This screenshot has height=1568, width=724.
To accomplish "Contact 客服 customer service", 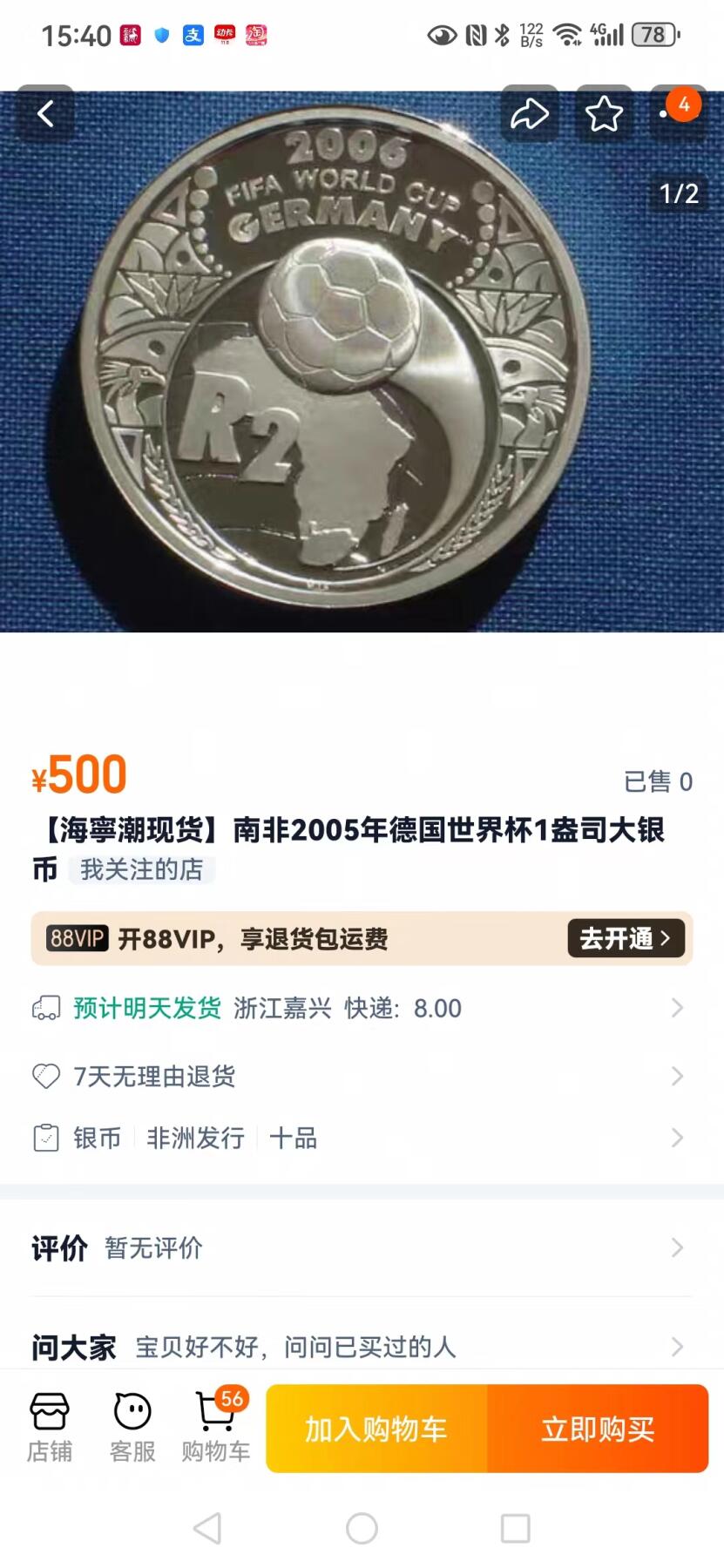I will tap(132, 1427).
